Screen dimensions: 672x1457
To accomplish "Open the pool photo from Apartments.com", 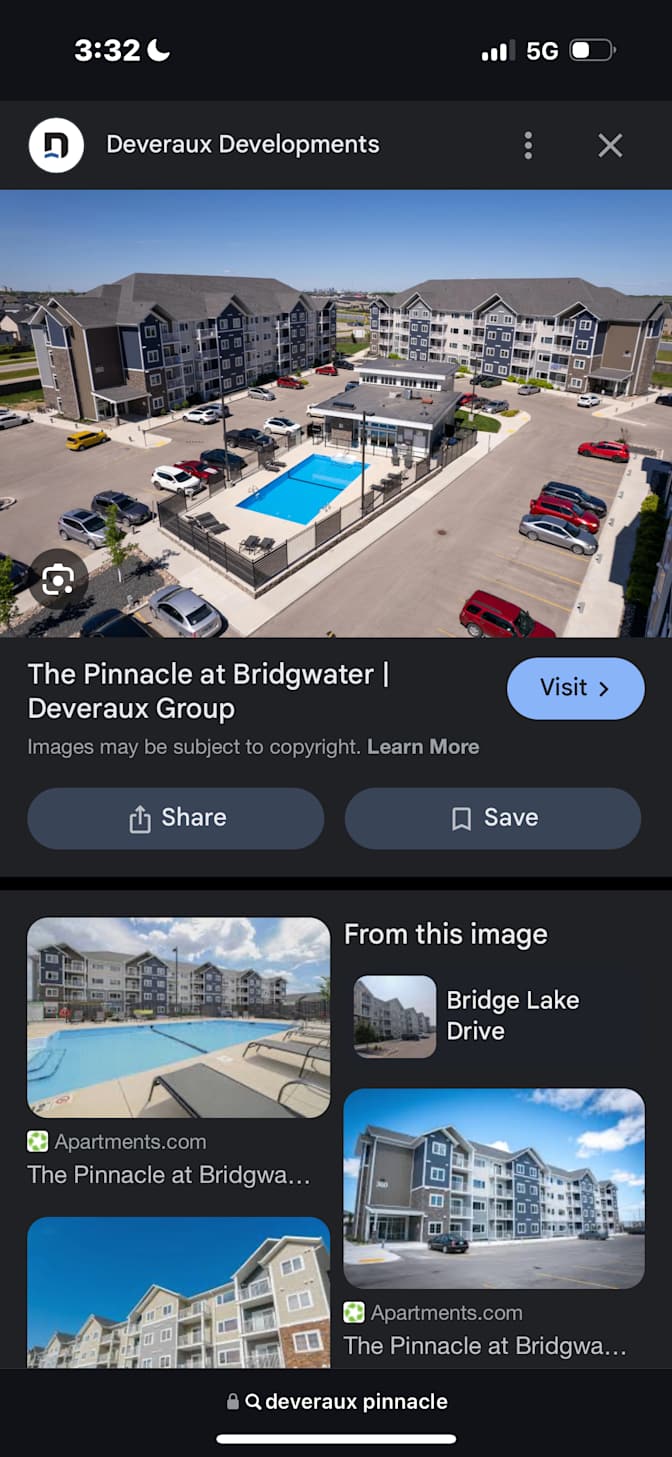I will click(x=178, y=1017).
